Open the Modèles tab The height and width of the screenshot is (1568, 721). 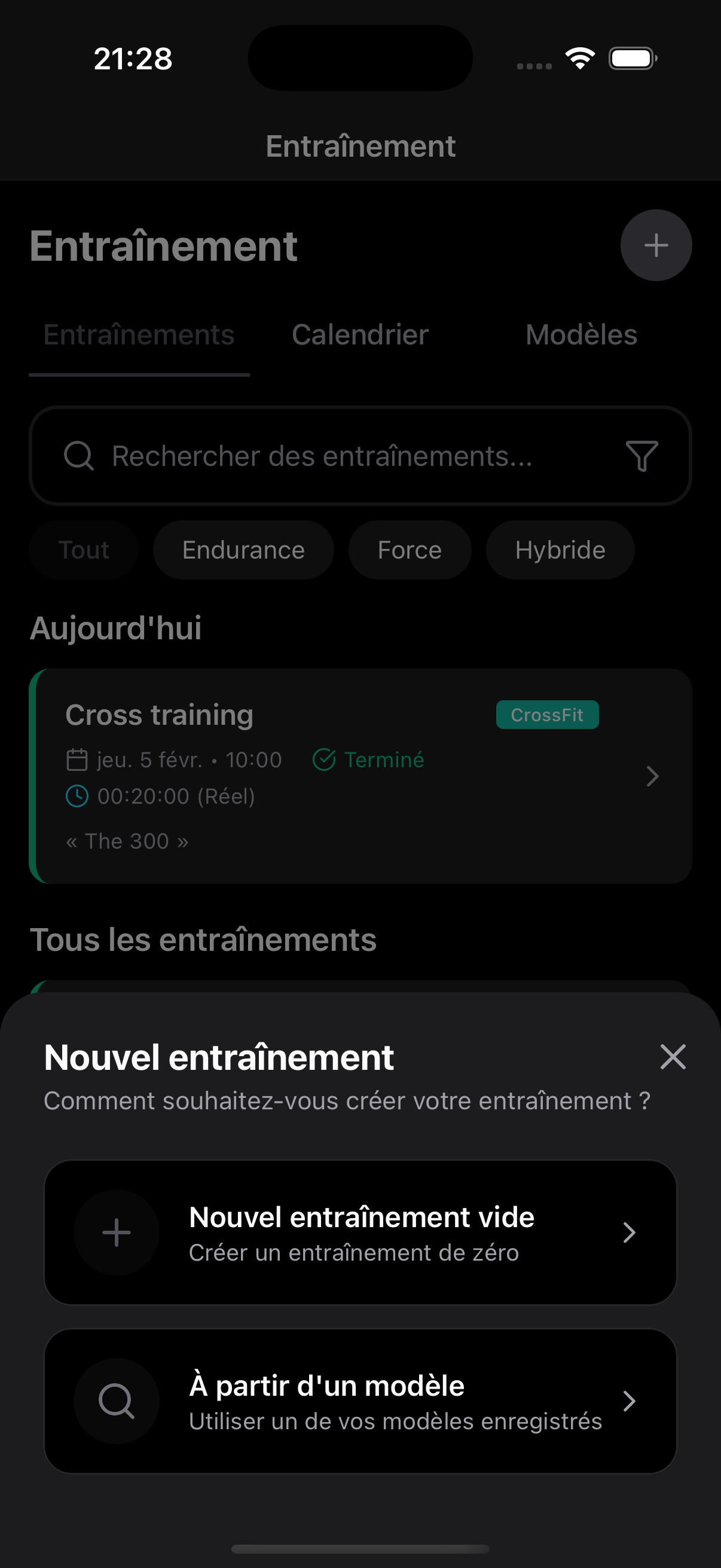click(x=581, y=334)
